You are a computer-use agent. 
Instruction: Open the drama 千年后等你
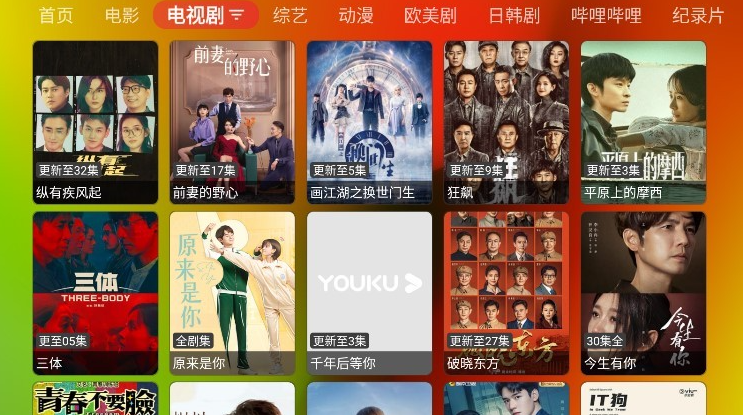point(369,292)
